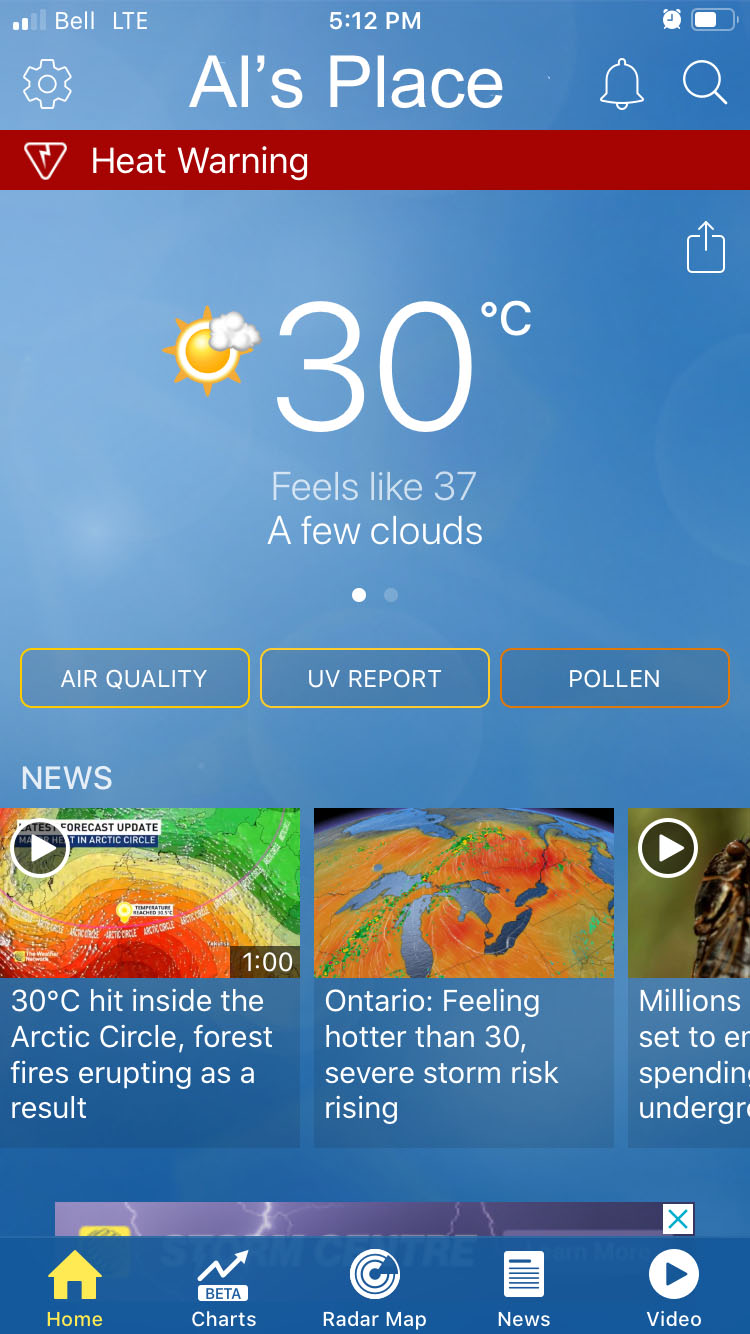Switch to the News tab
This screenshot has height=1334, width=750.
[x=524, y=1289]
